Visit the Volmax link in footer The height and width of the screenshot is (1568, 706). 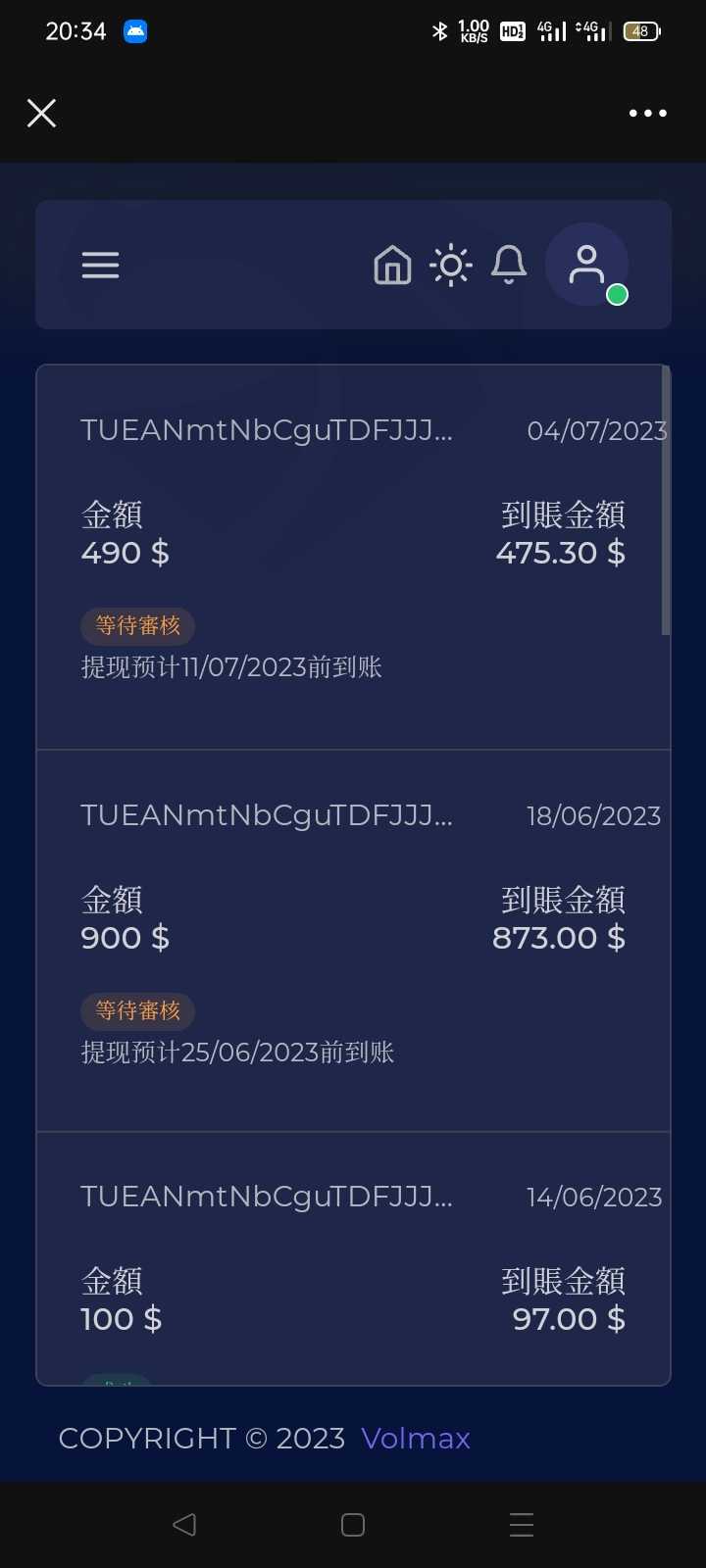click(416, 1438)
